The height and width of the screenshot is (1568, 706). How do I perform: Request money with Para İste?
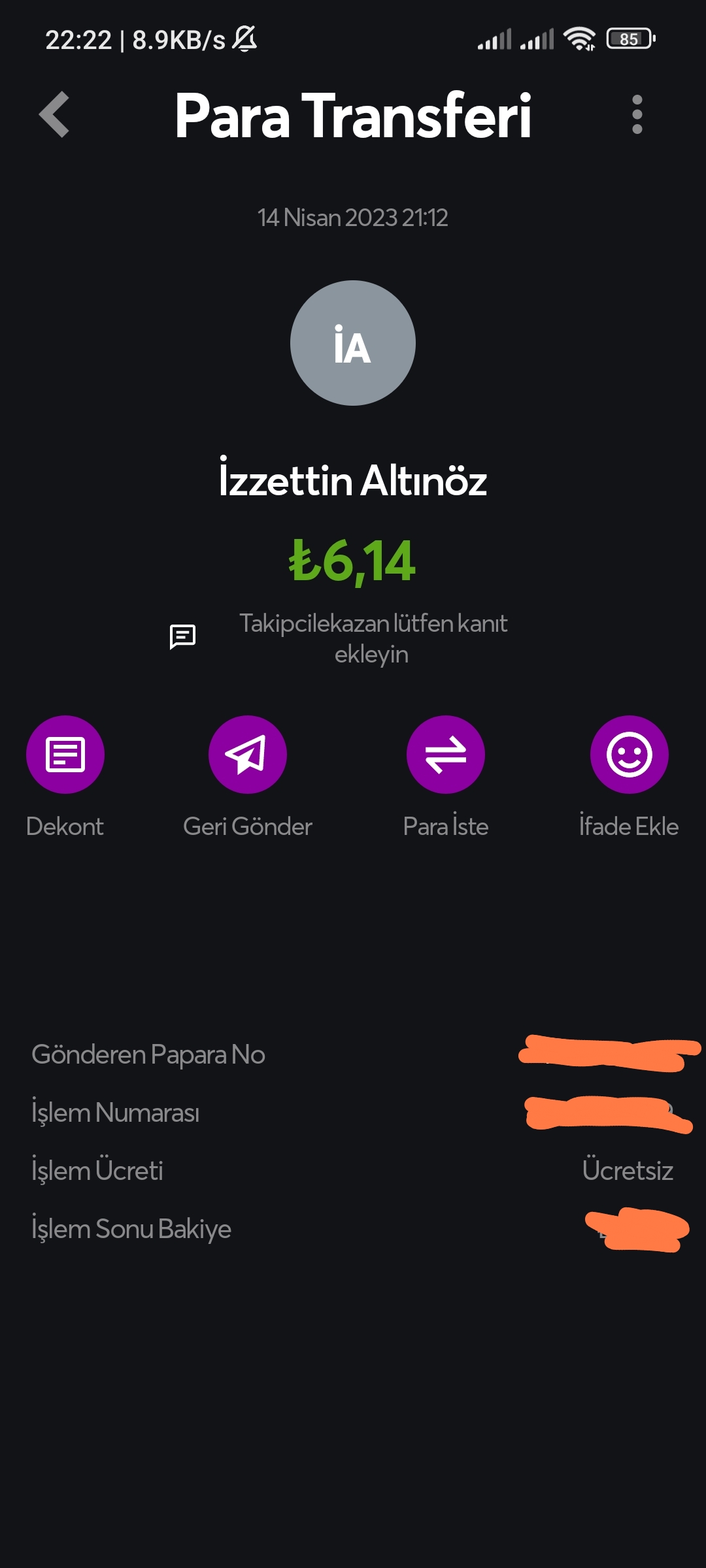pyautogui.click(x=446, y=755)
